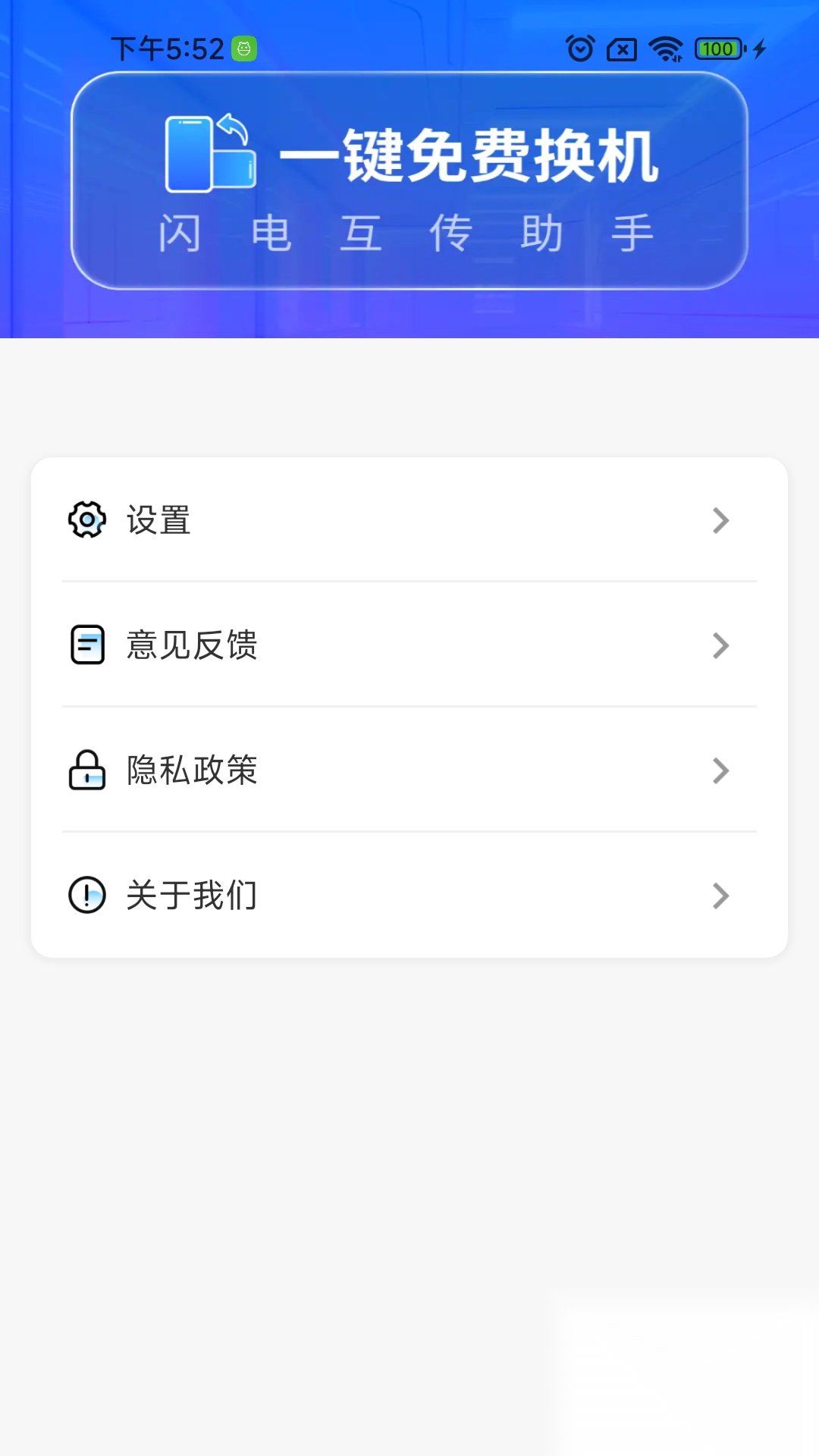Tap the alarm clock icon in the status bar
Viewport: 819px width, 1456px height.
click(579, 48)
